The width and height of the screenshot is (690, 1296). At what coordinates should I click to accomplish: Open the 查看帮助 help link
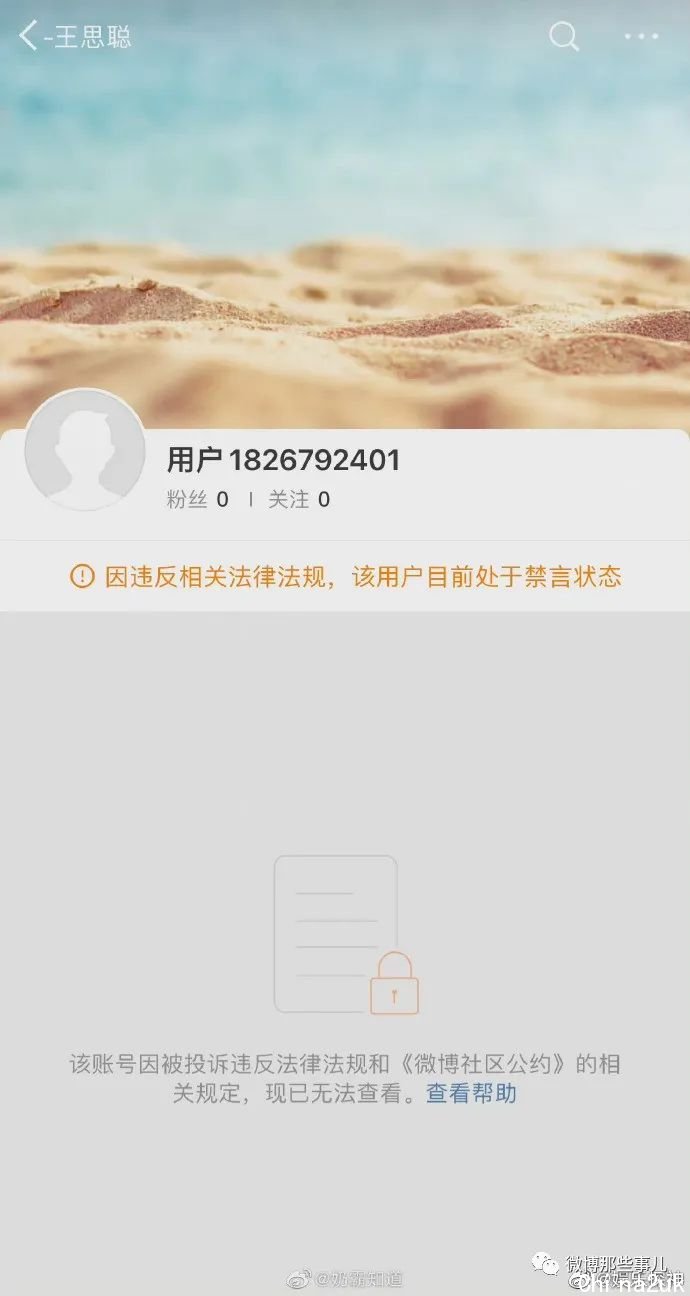[x=471, y=1093]
